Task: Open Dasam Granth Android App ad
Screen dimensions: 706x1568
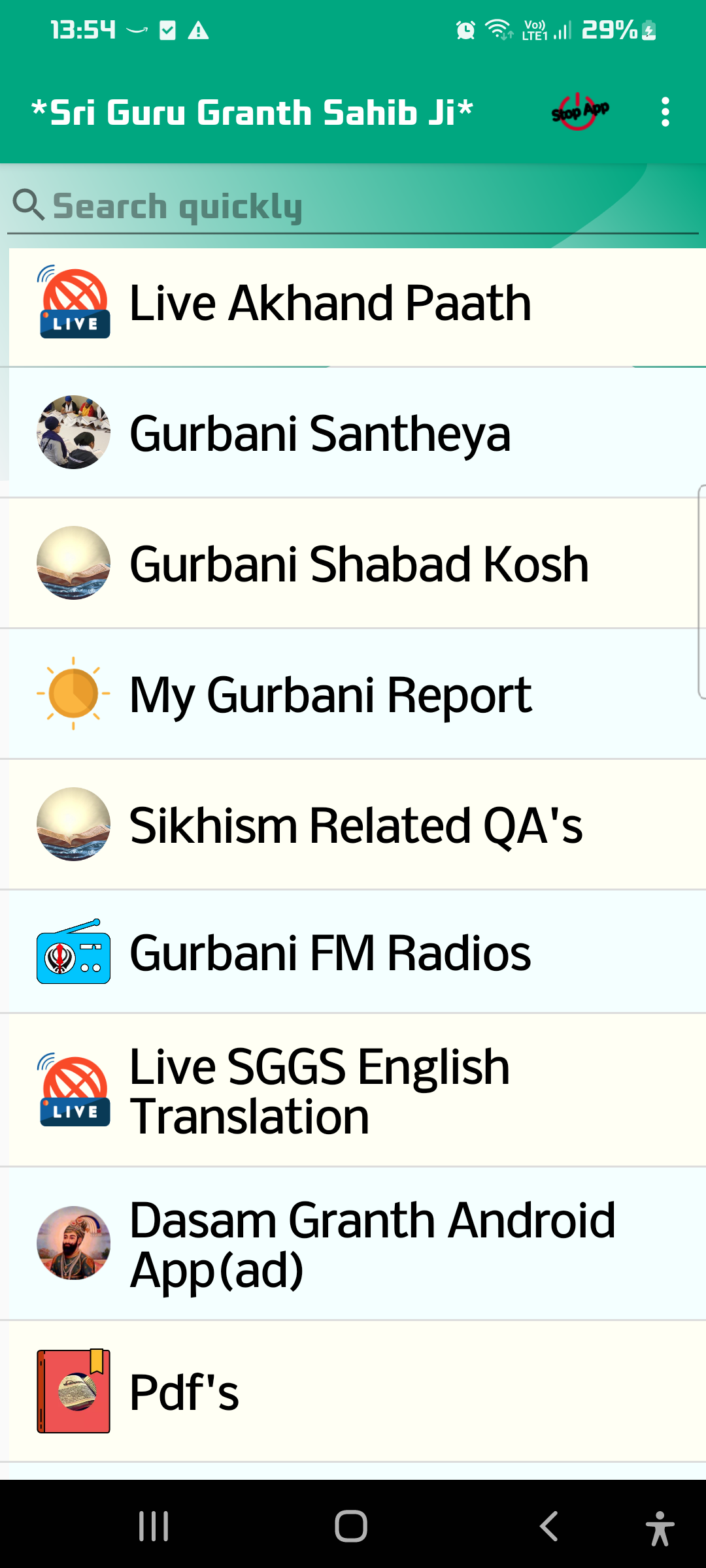Action: coord(353,1244)
